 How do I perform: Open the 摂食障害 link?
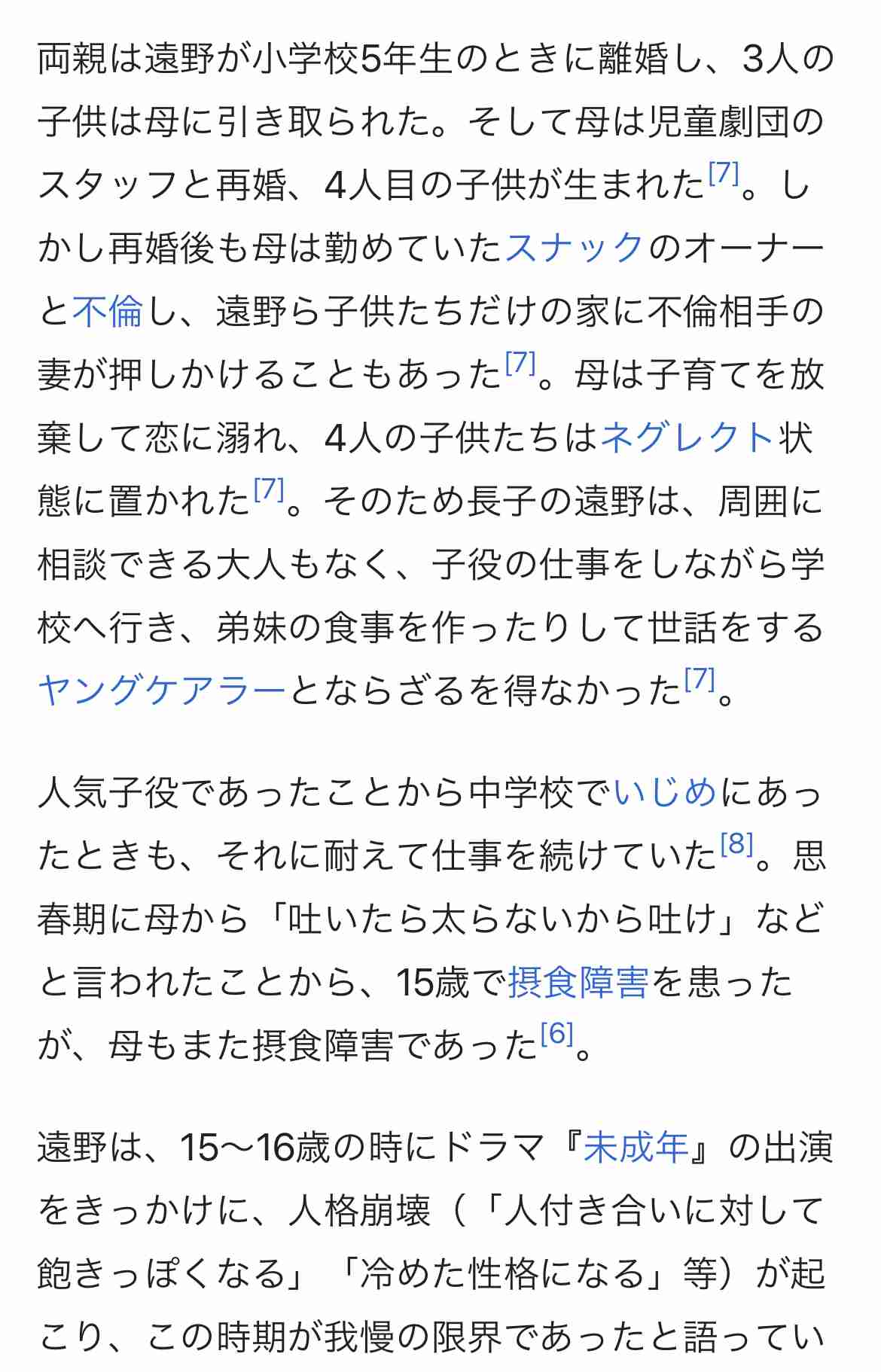click(578, 983)
